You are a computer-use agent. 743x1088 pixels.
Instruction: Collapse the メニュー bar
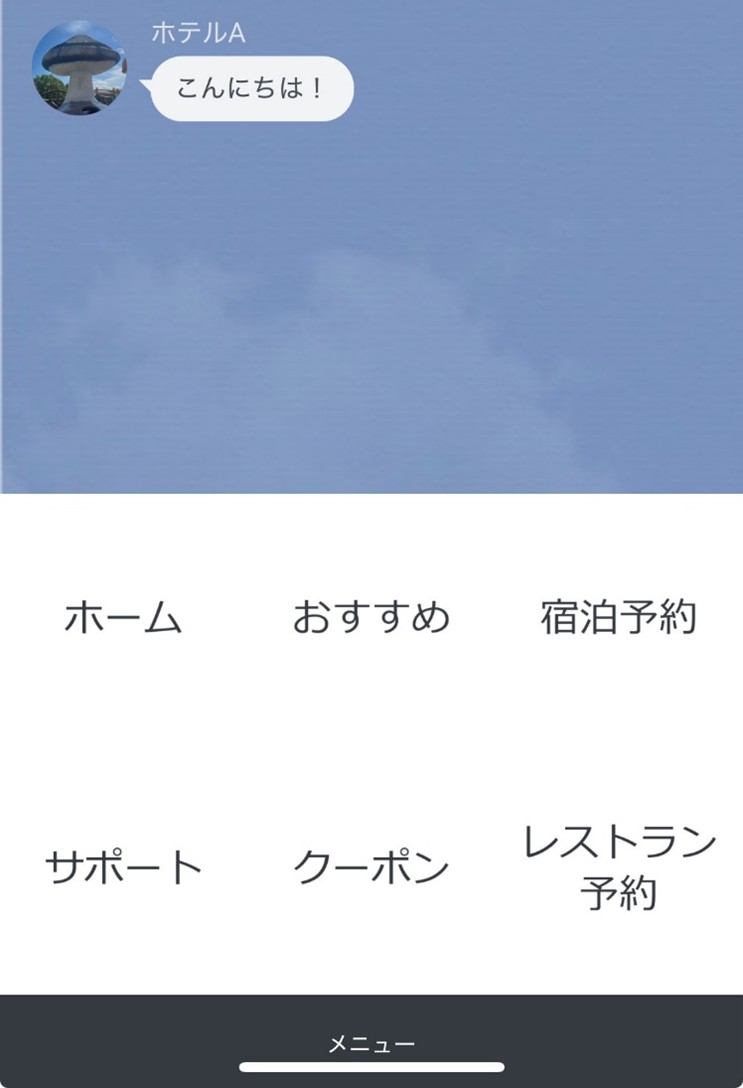pyautogui.click(x=371, y=1044)
